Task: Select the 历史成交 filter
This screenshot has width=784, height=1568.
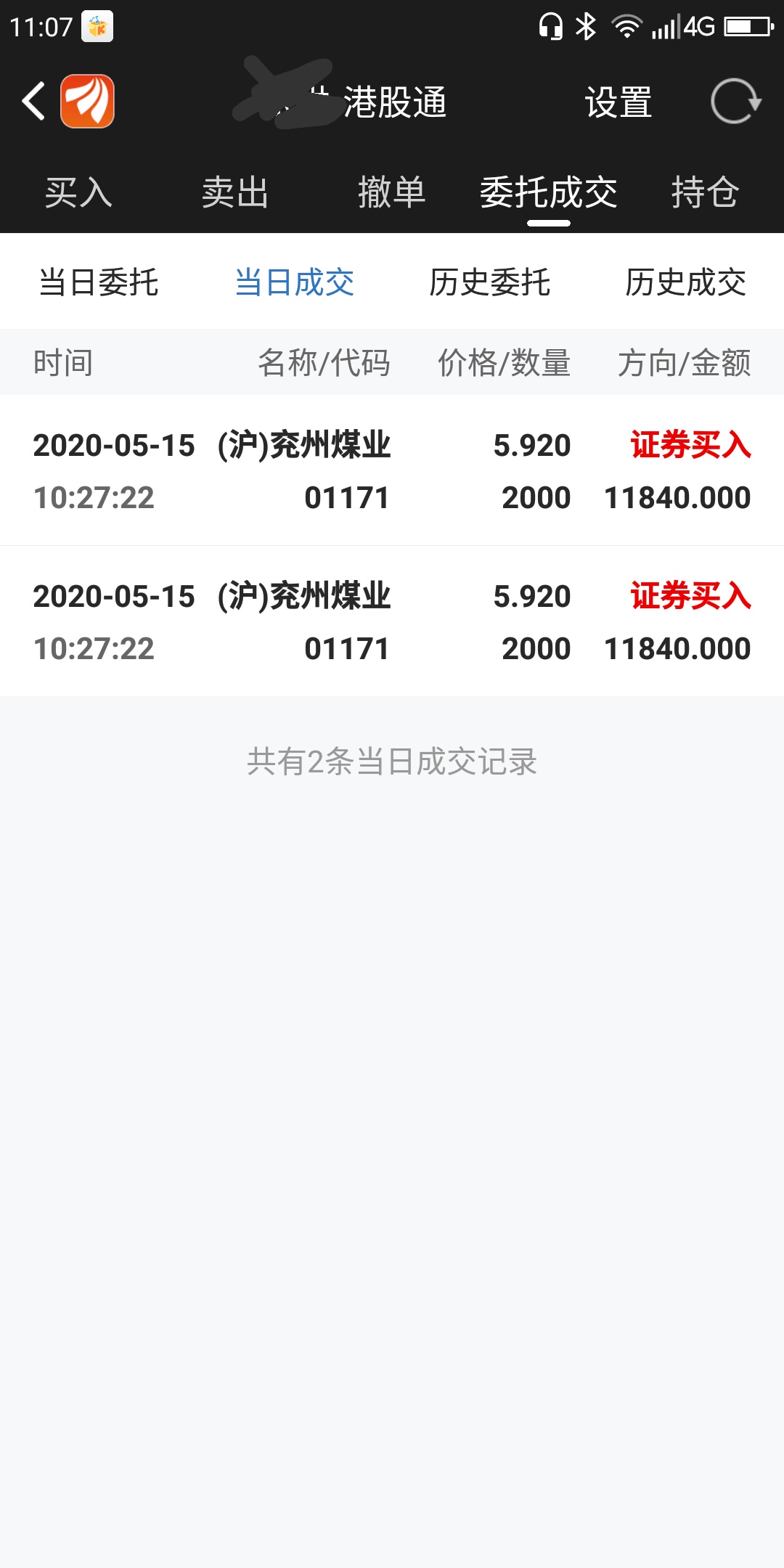Action: pyautogui.click(x=686, y=283)
